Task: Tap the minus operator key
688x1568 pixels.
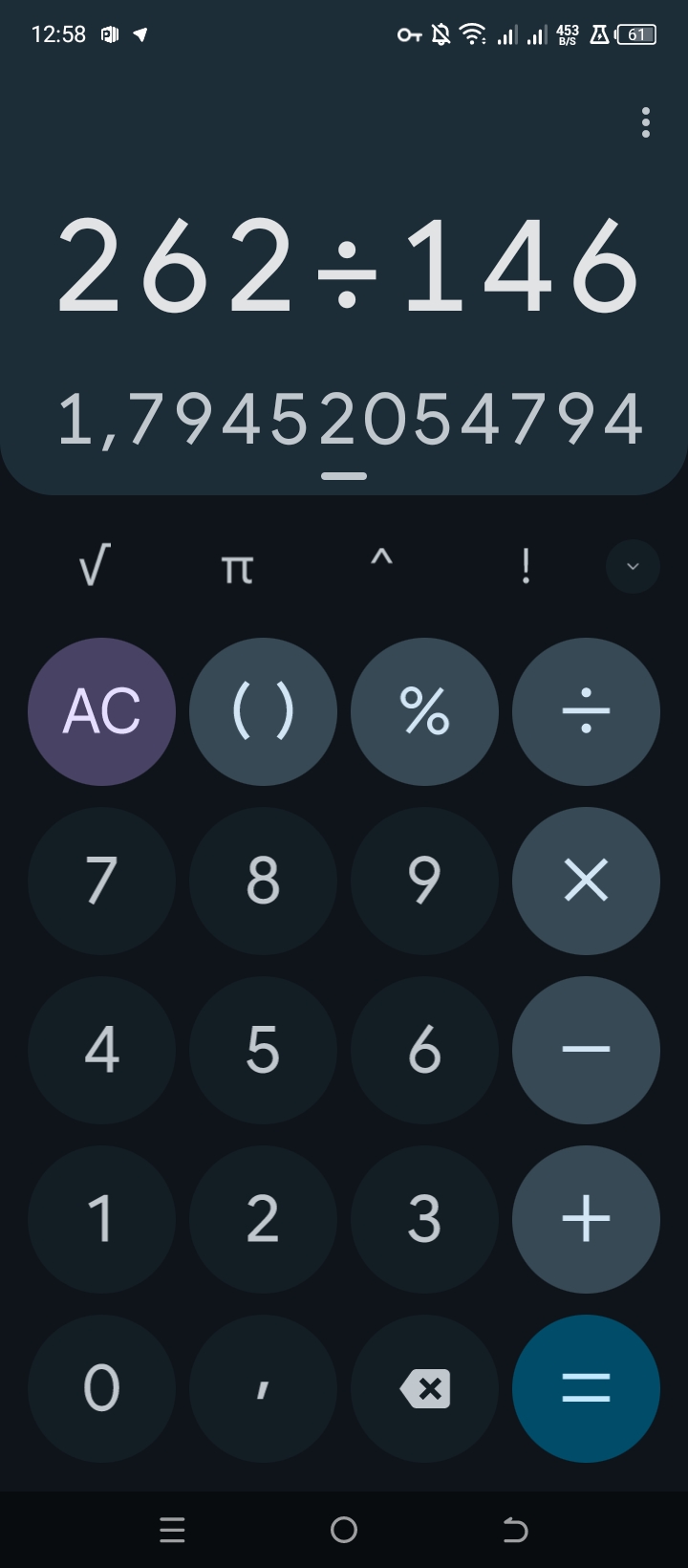Action: [x=586, y=1050]
